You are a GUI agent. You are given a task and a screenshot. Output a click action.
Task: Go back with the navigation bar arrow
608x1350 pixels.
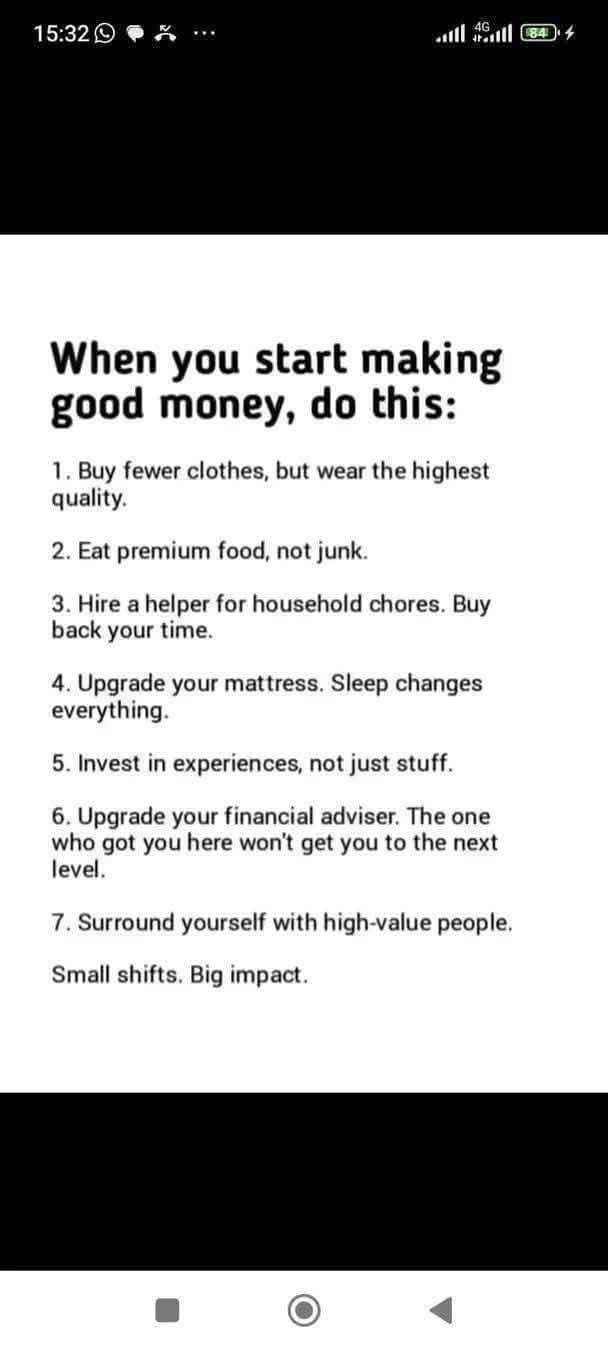tap(441, 1309)
